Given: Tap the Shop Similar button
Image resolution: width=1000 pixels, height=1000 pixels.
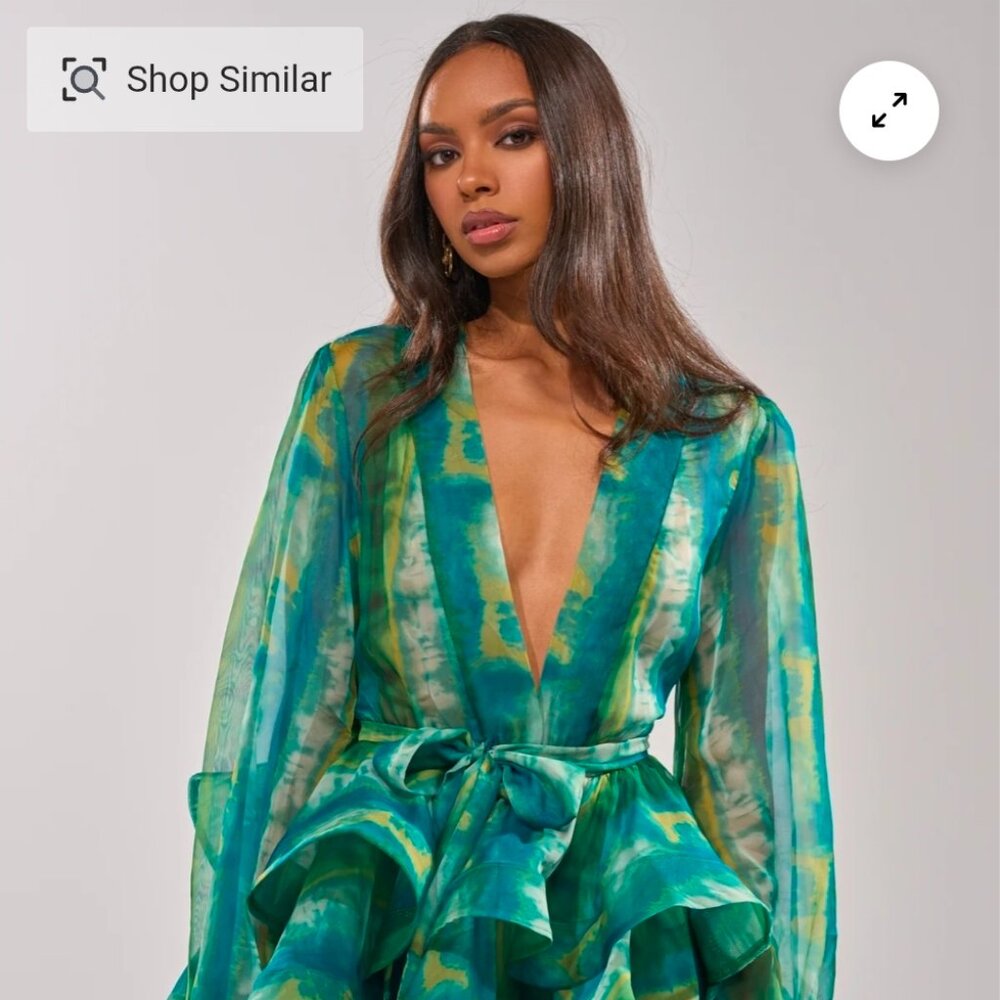Looking at the screenshot, I should click(x=195, y=79).
